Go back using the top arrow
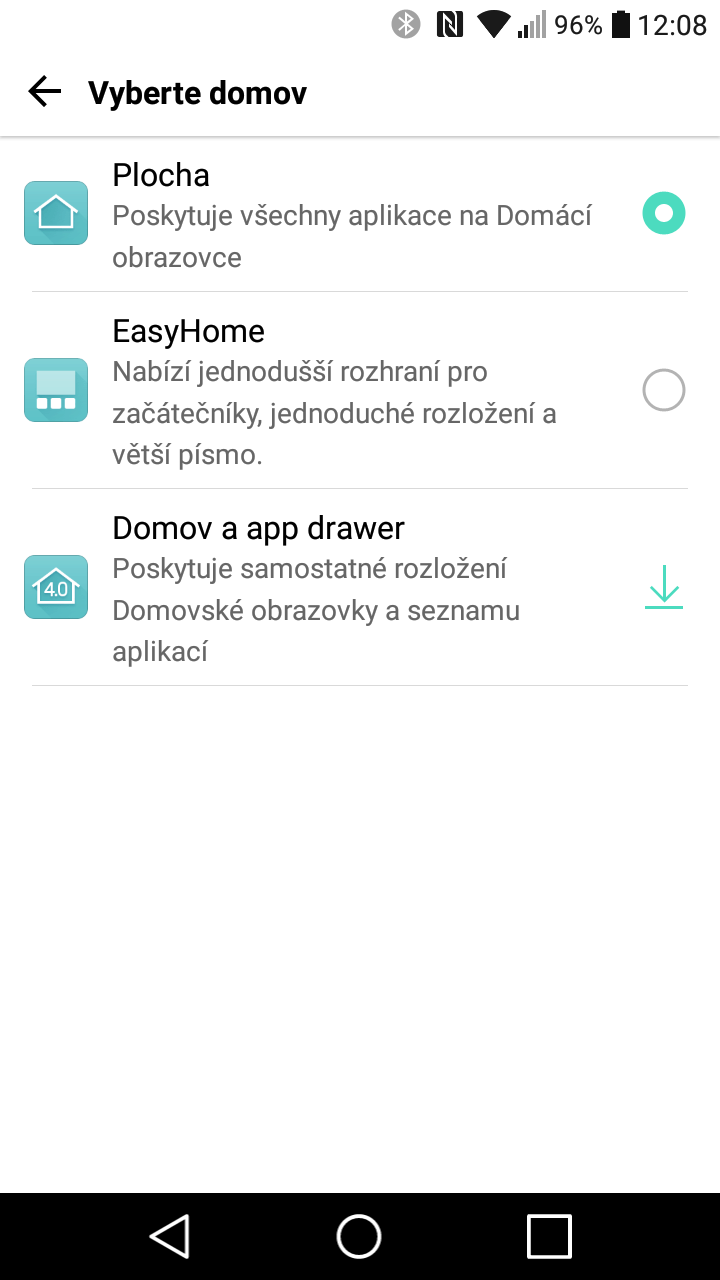The image size is (720, 1280). pyautogui.click(x=45, y=92)
